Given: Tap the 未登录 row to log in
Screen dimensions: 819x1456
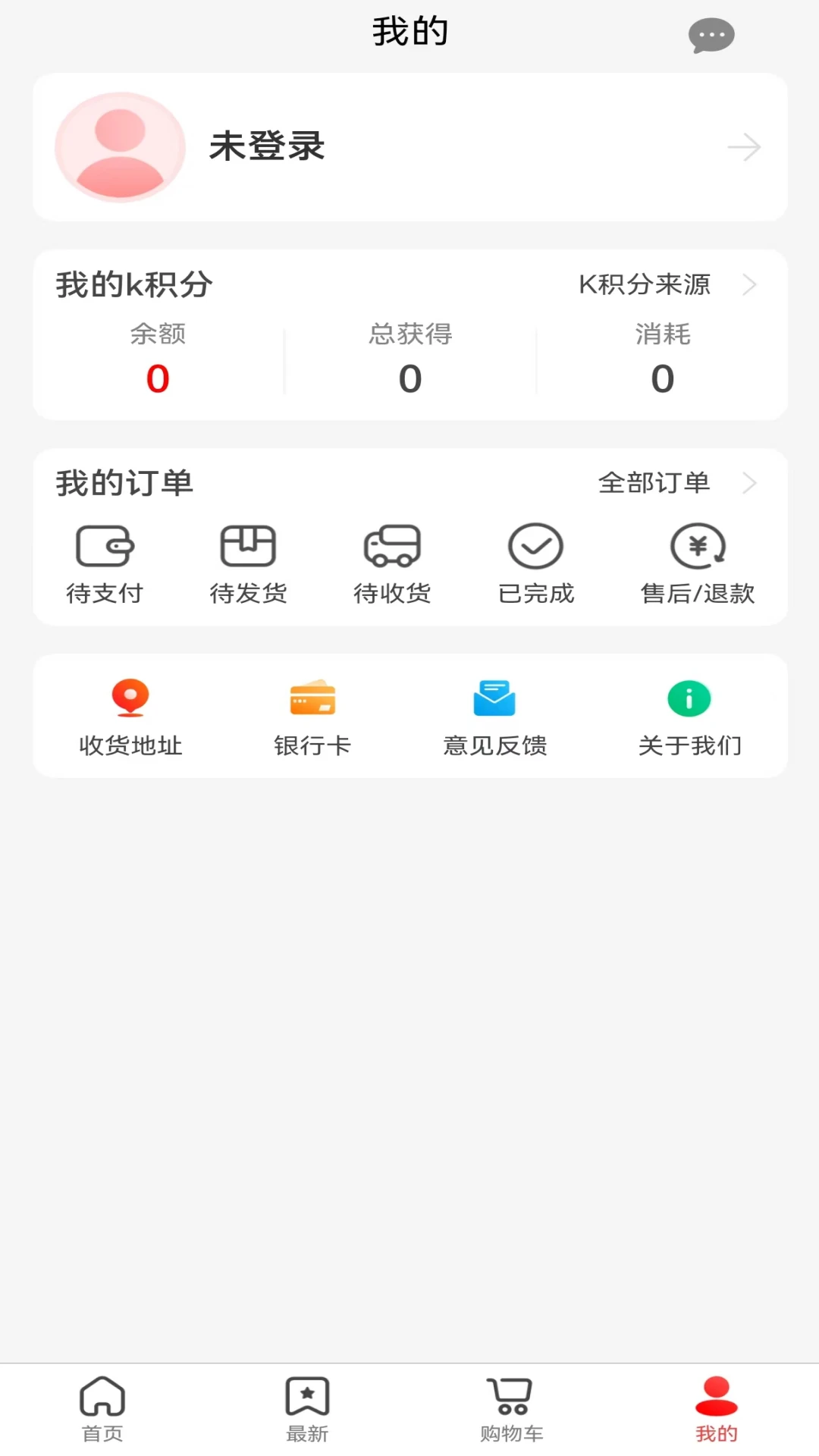Looking at the screenshot, I should (409, 147).
